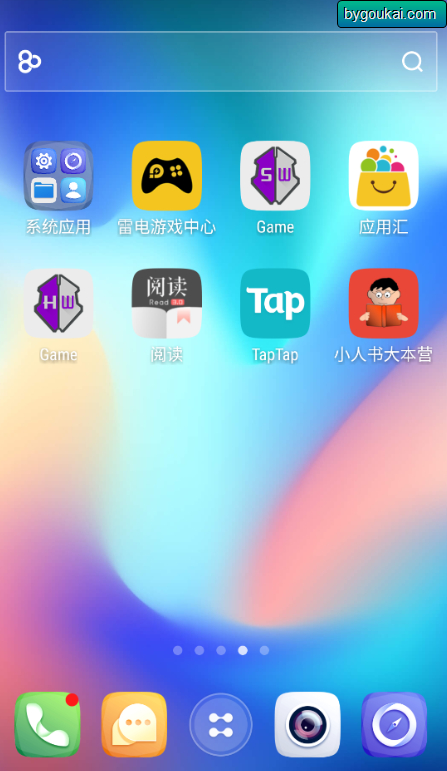
Task: Launch the Camera from the dock
Action: pyautogui.click(x=307, y=724)
